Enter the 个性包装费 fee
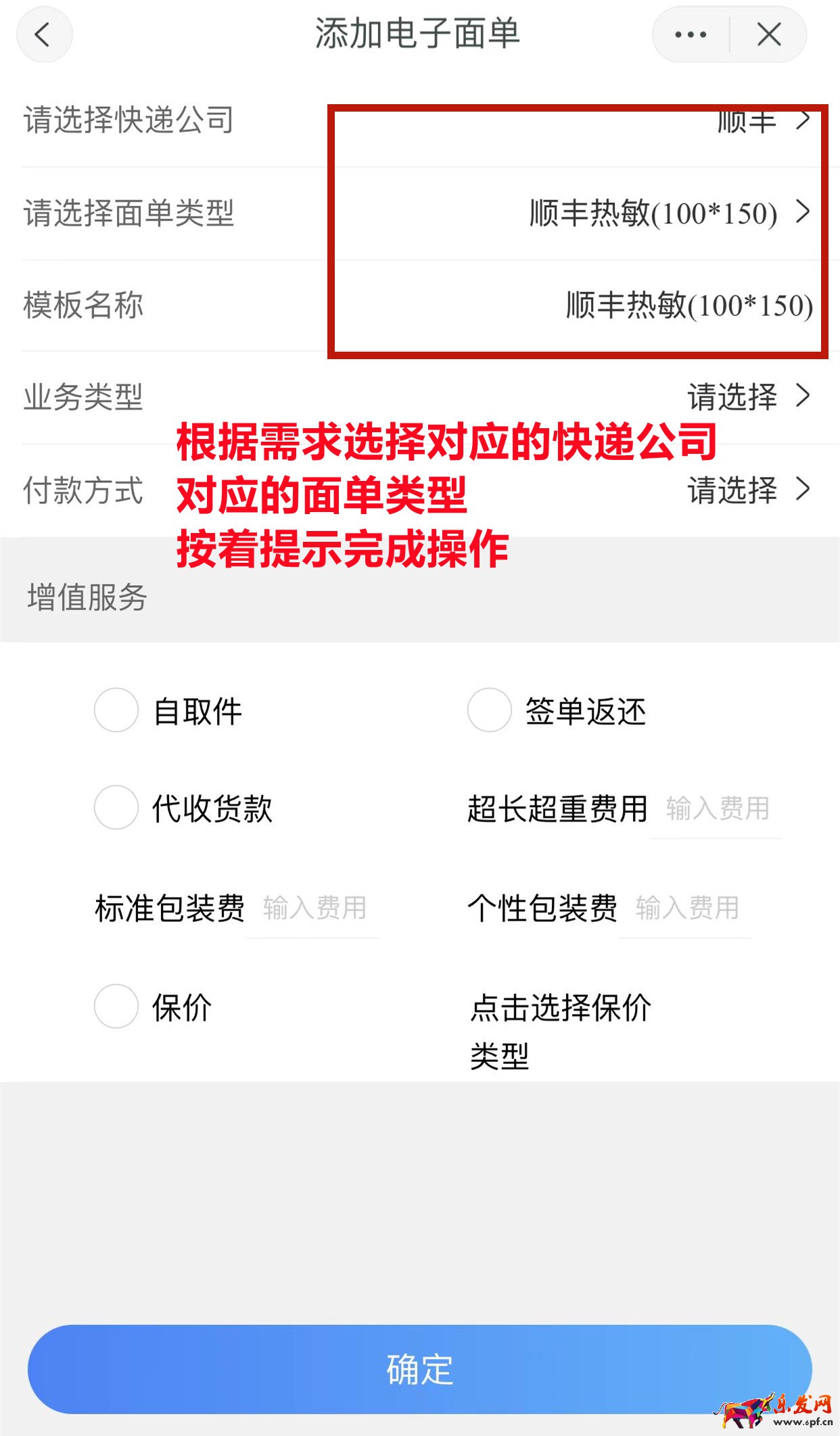 point(686,908)
